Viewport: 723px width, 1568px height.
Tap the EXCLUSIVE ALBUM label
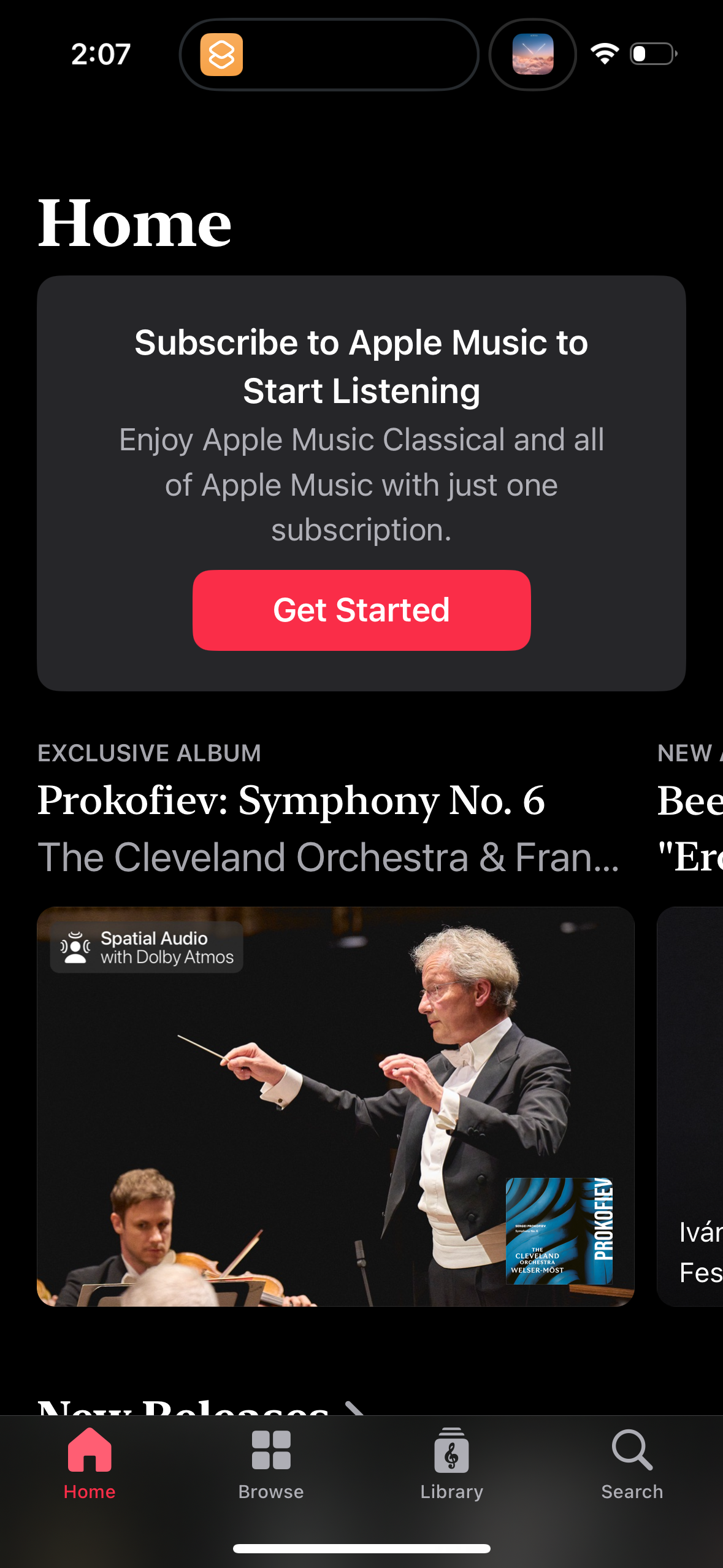click(150, 753)
